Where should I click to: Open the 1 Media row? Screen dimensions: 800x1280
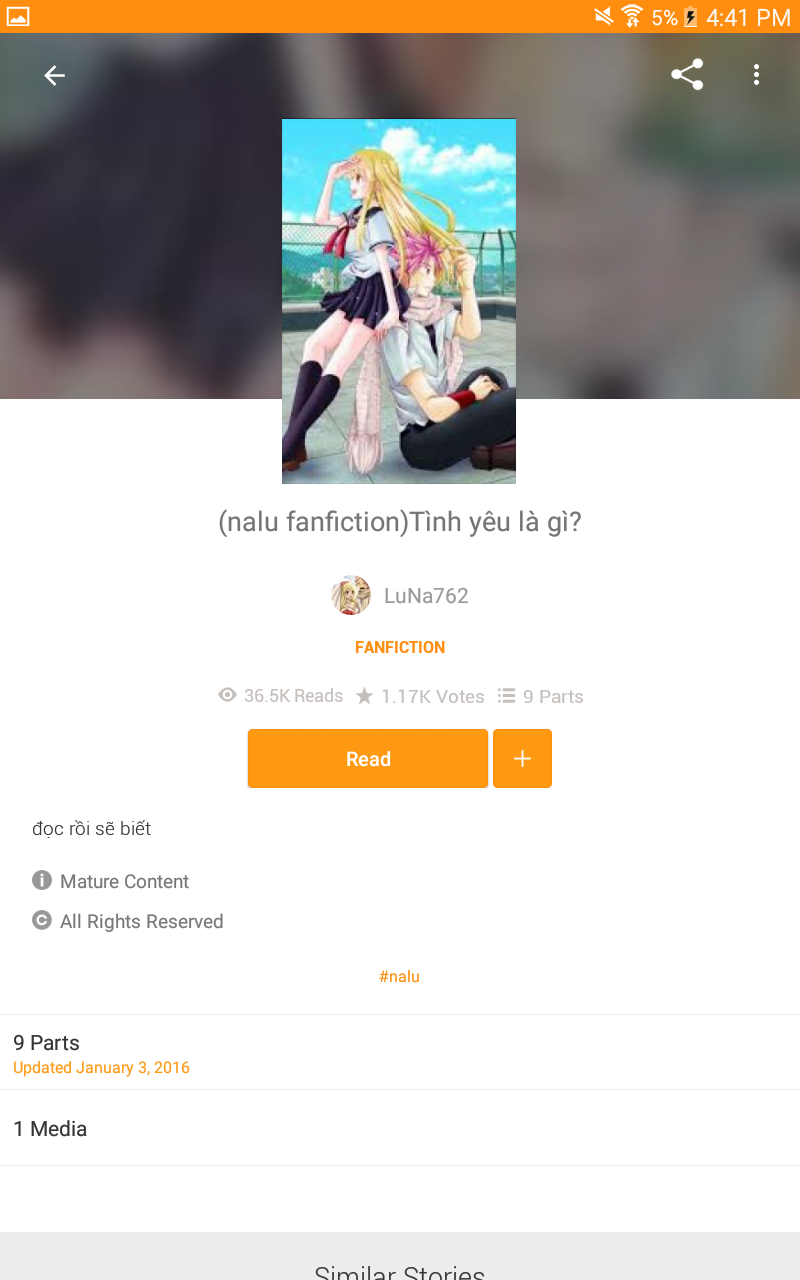[400, 1128]
